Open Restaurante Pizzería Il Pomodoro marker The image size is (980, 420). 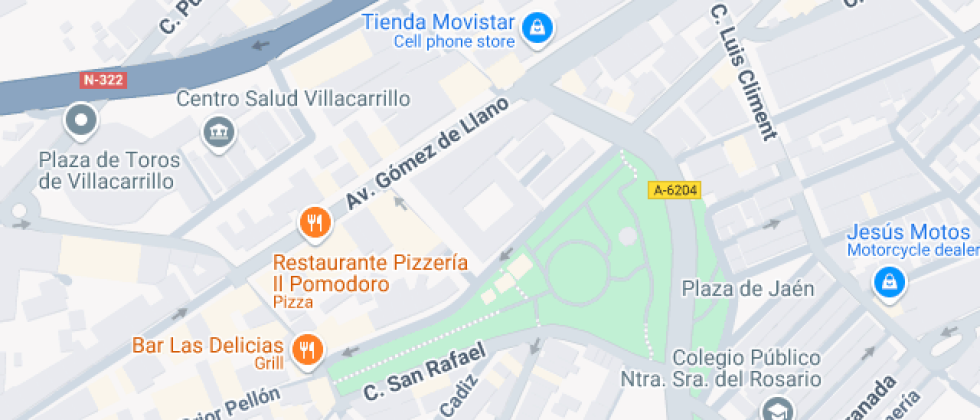315,222
